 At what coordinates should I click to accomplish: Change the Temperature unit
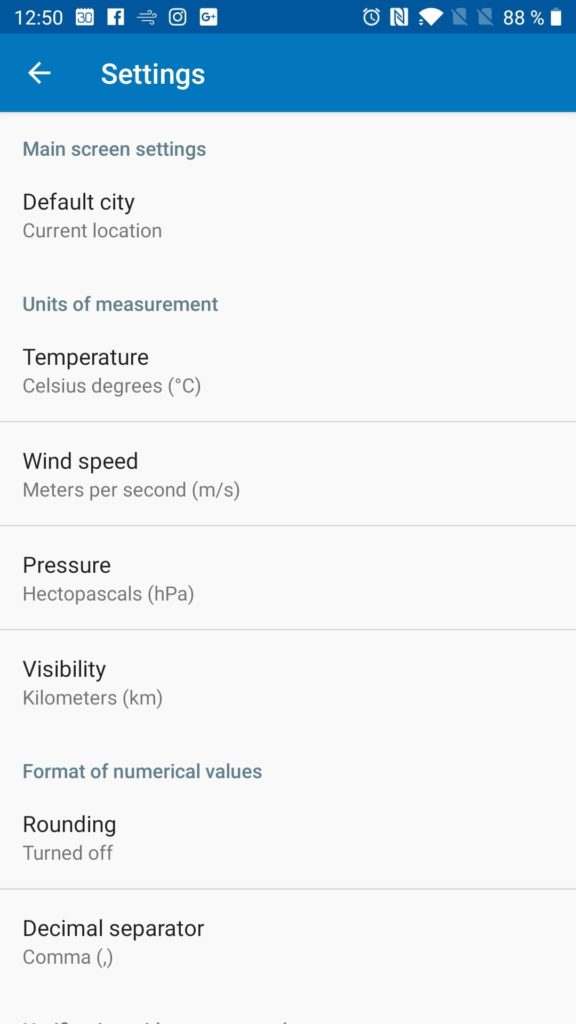[x=288, y=370]
